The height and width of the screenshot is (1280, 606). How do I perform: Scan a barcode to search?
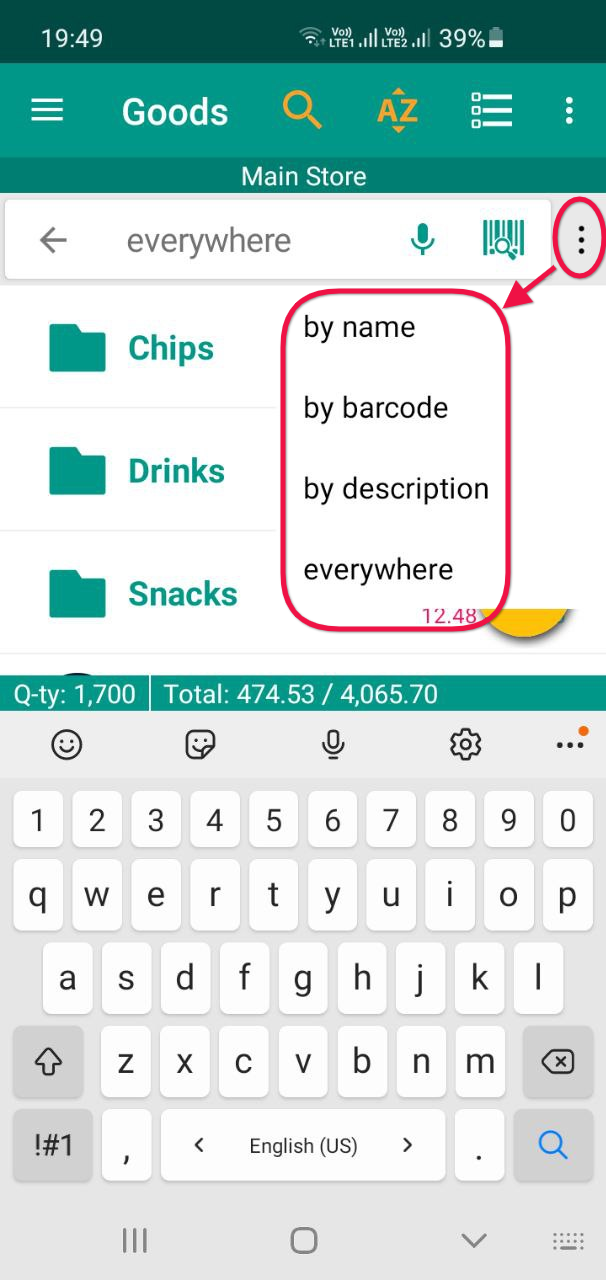tap(503, 240)
